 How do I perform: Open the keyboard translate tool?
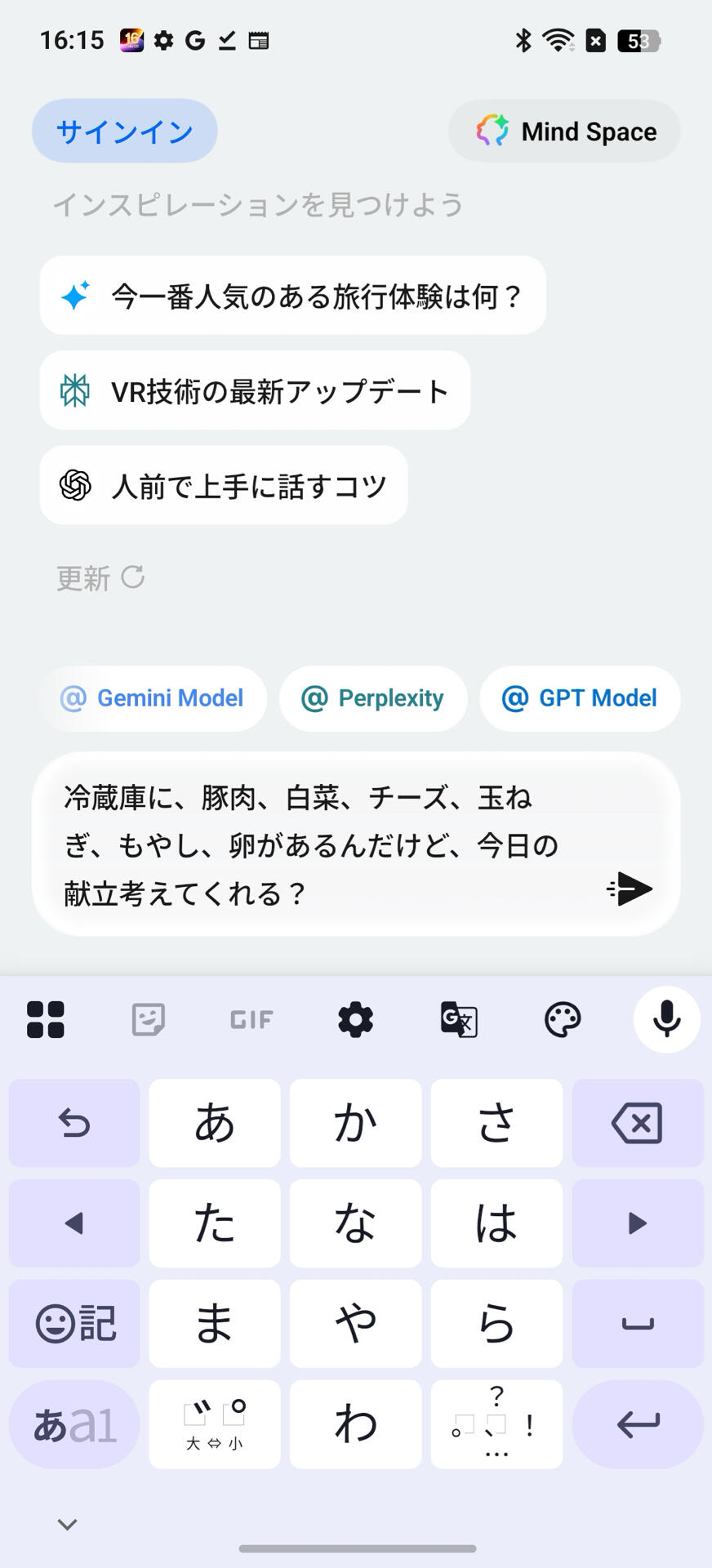pyautogui.click(x=459, y=1020)
